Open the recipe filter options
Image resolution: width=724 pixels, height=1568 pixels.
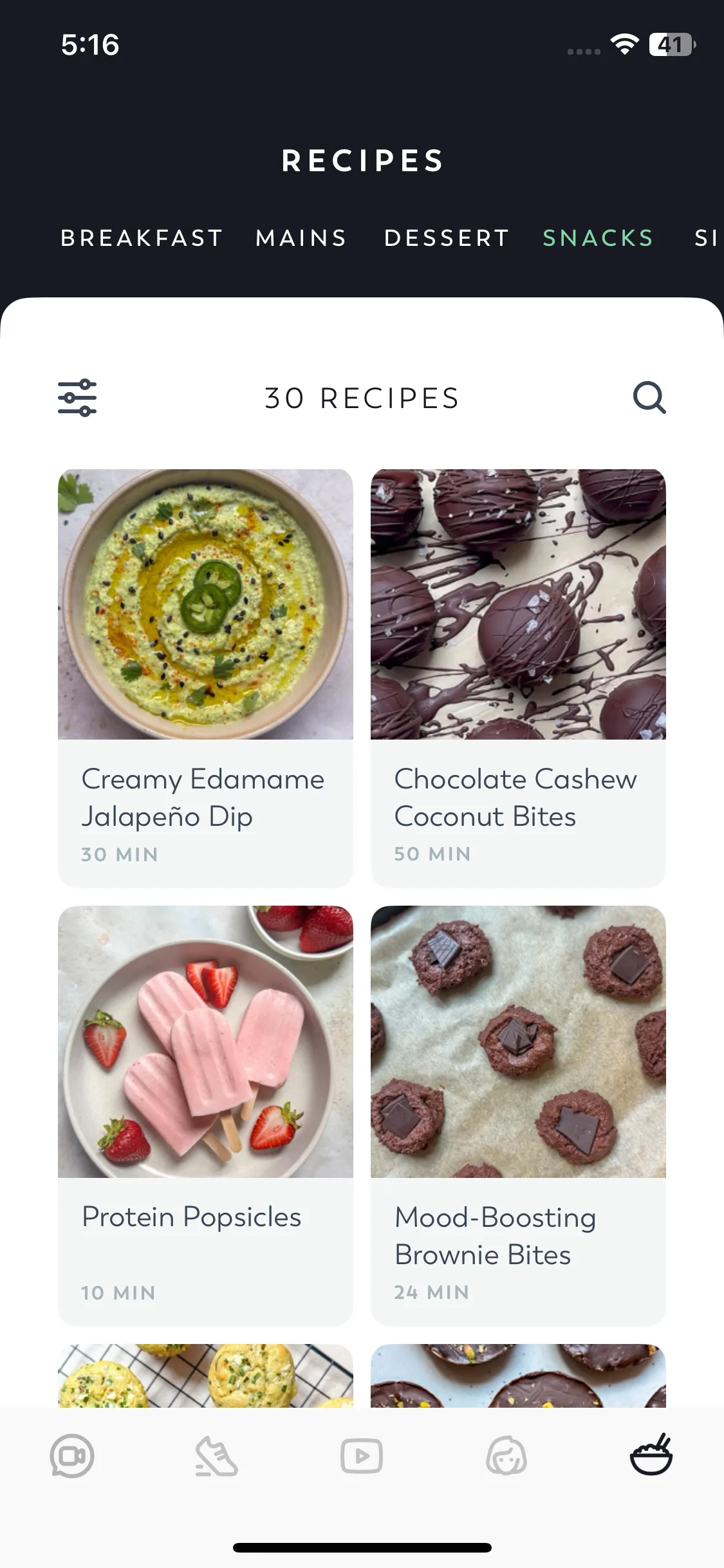pos(77,398)
